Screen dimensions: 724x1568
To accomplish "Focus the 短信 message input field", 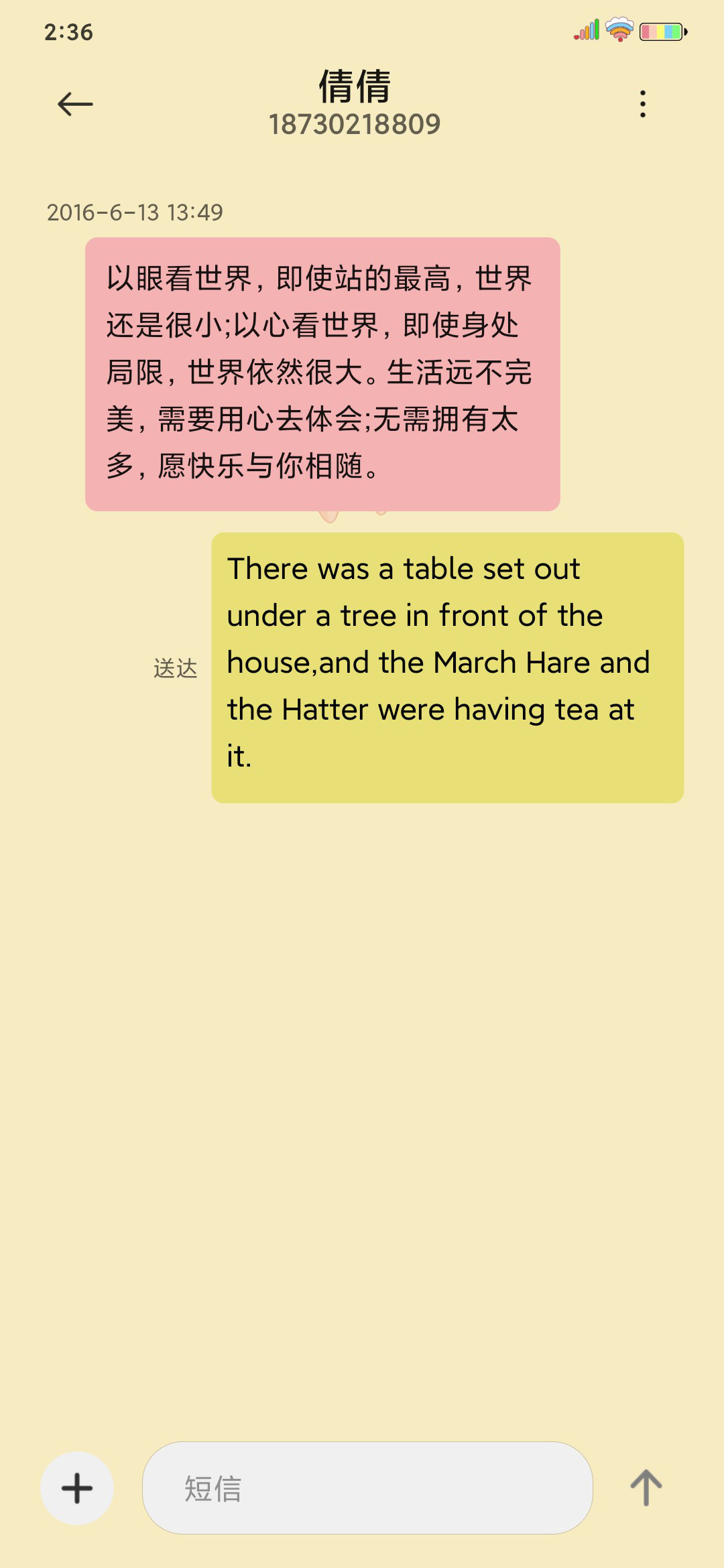I will point(367,1488).
